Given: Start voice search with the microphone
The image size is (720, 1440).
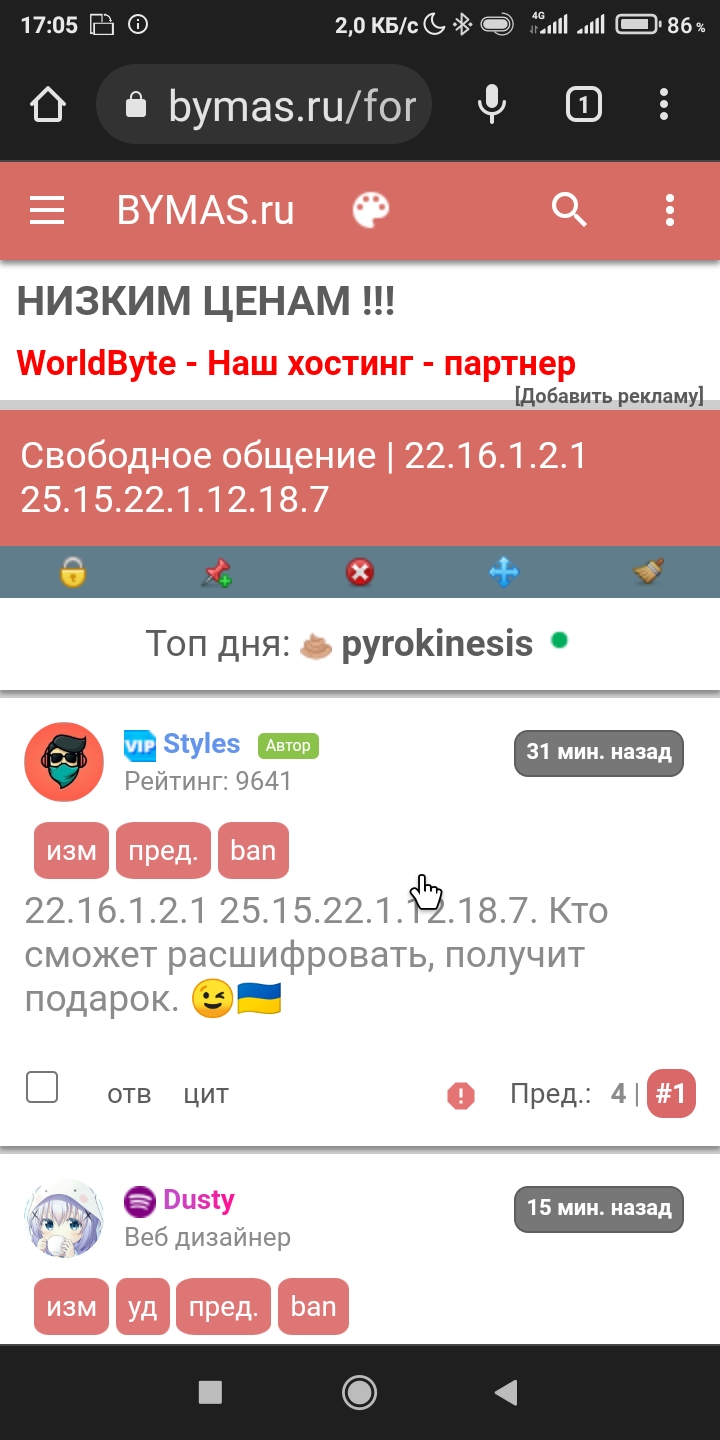Looking at the screenshot, I should (491, 104).
